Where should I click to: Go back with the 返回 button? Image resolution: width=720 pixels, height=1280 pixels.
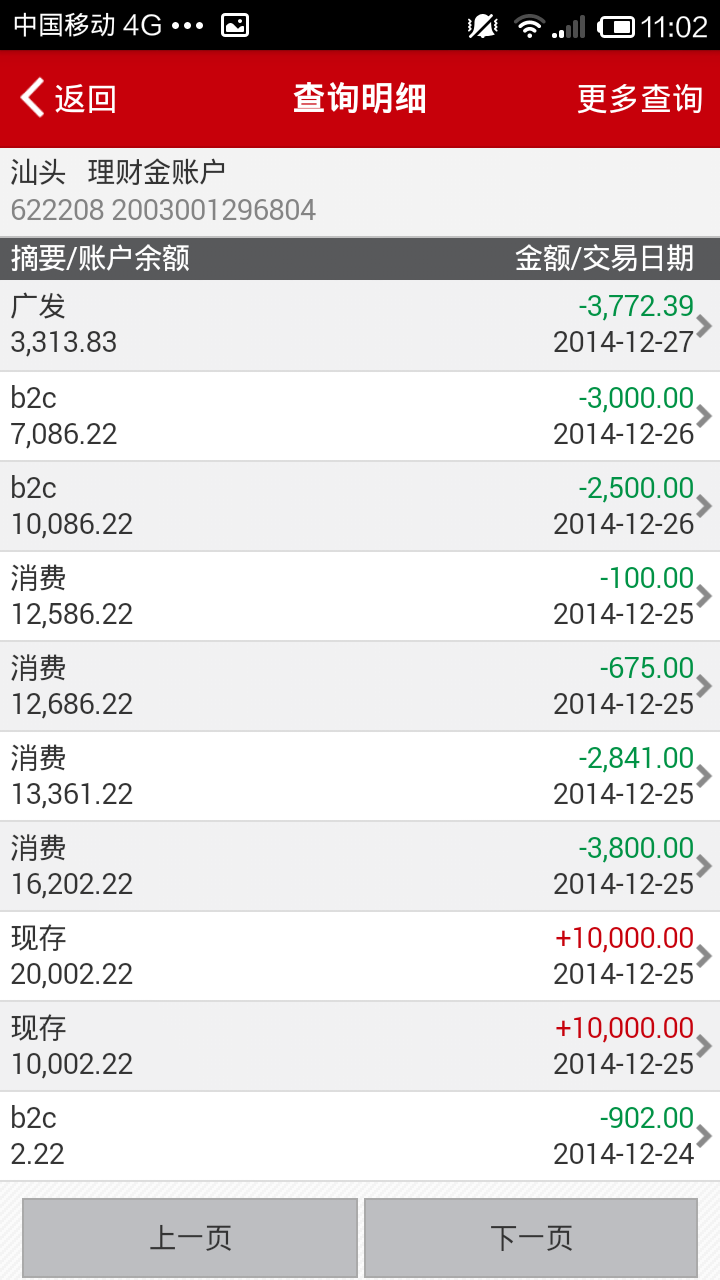coord(68,99)
